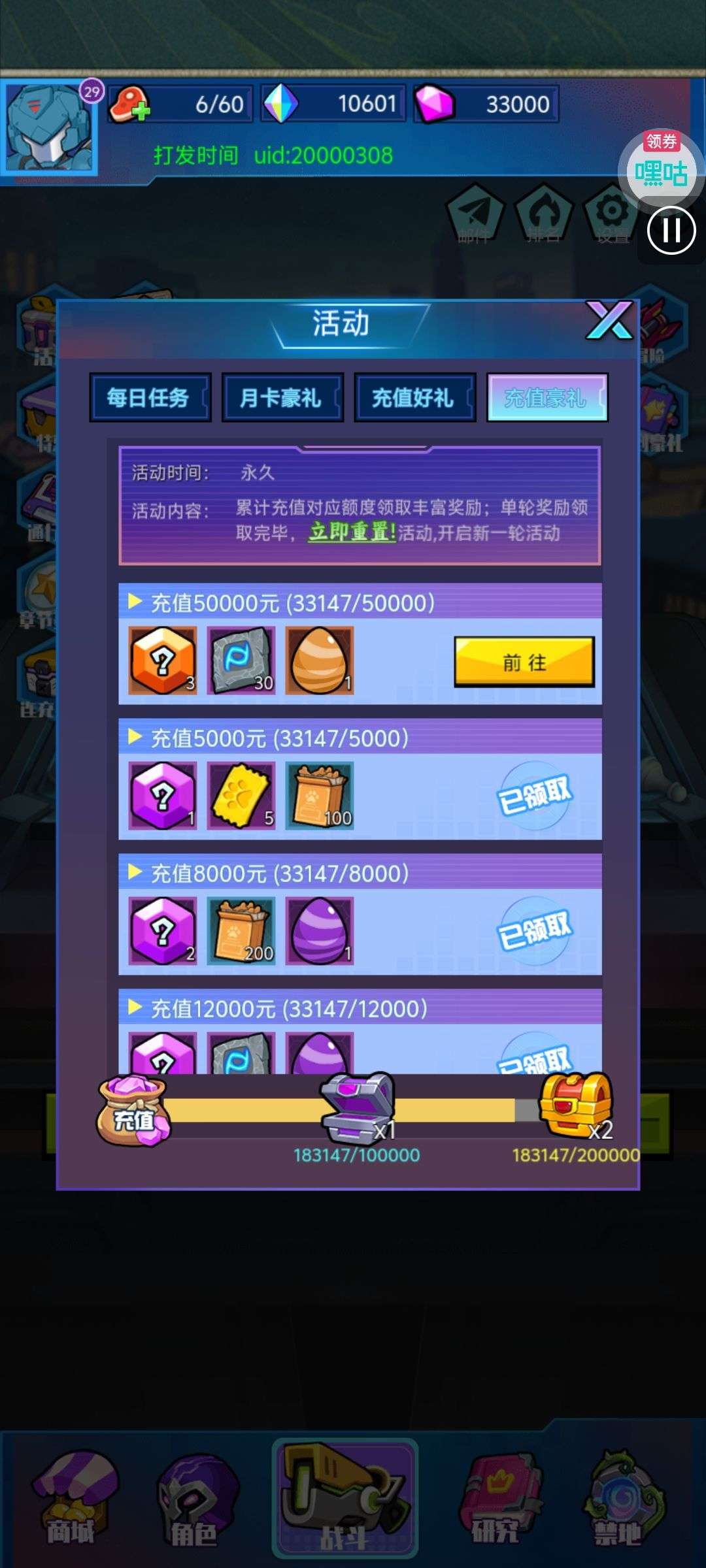Image resolution: width=706 pixels, height=1568 pixels.
Task: Switch to the 充值好礼 tab
Action: tap(414, 397)
